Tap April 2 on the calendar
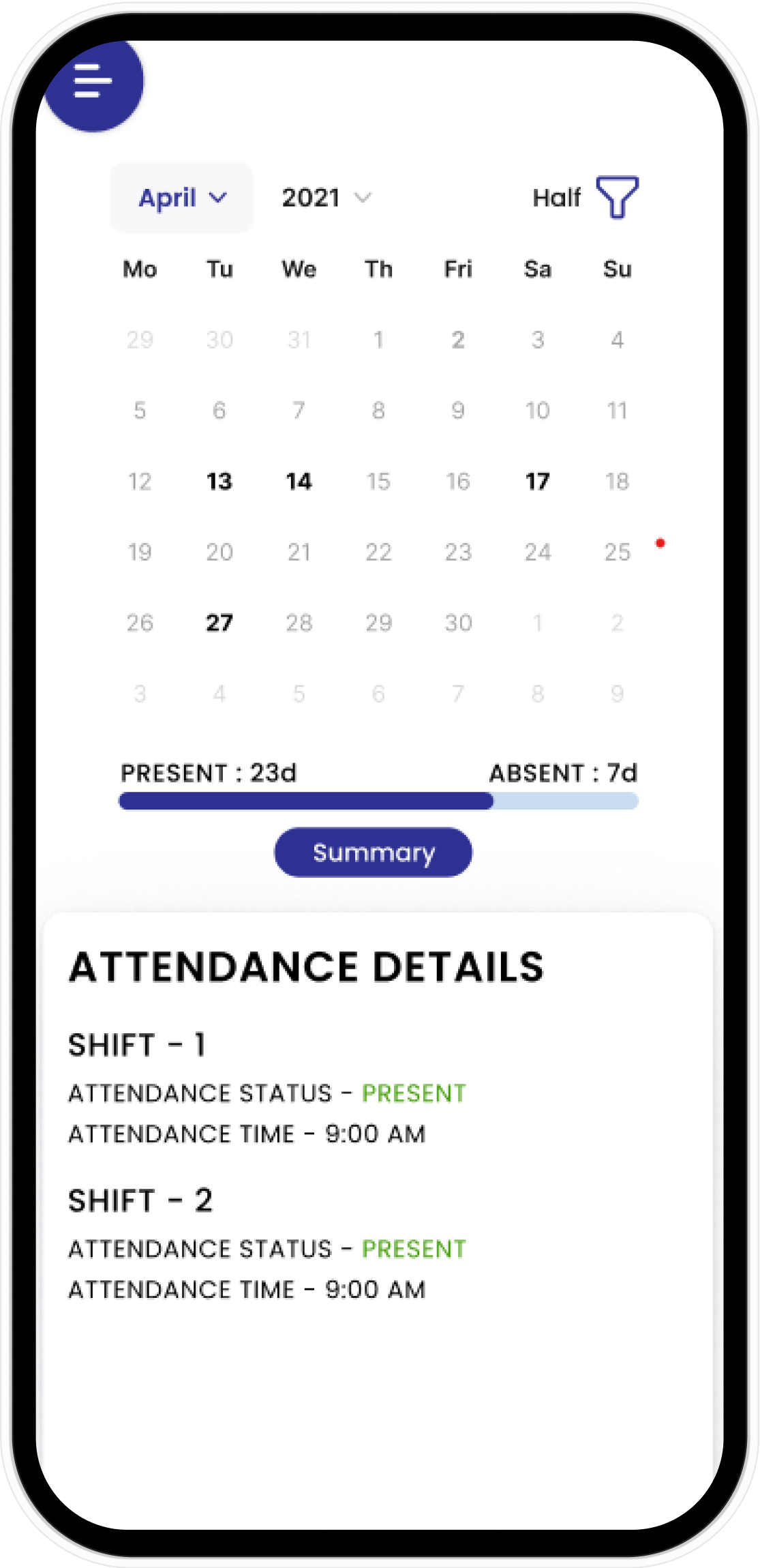The height and width of the screenshot is (1568, 760). click(x=457, y=340)
